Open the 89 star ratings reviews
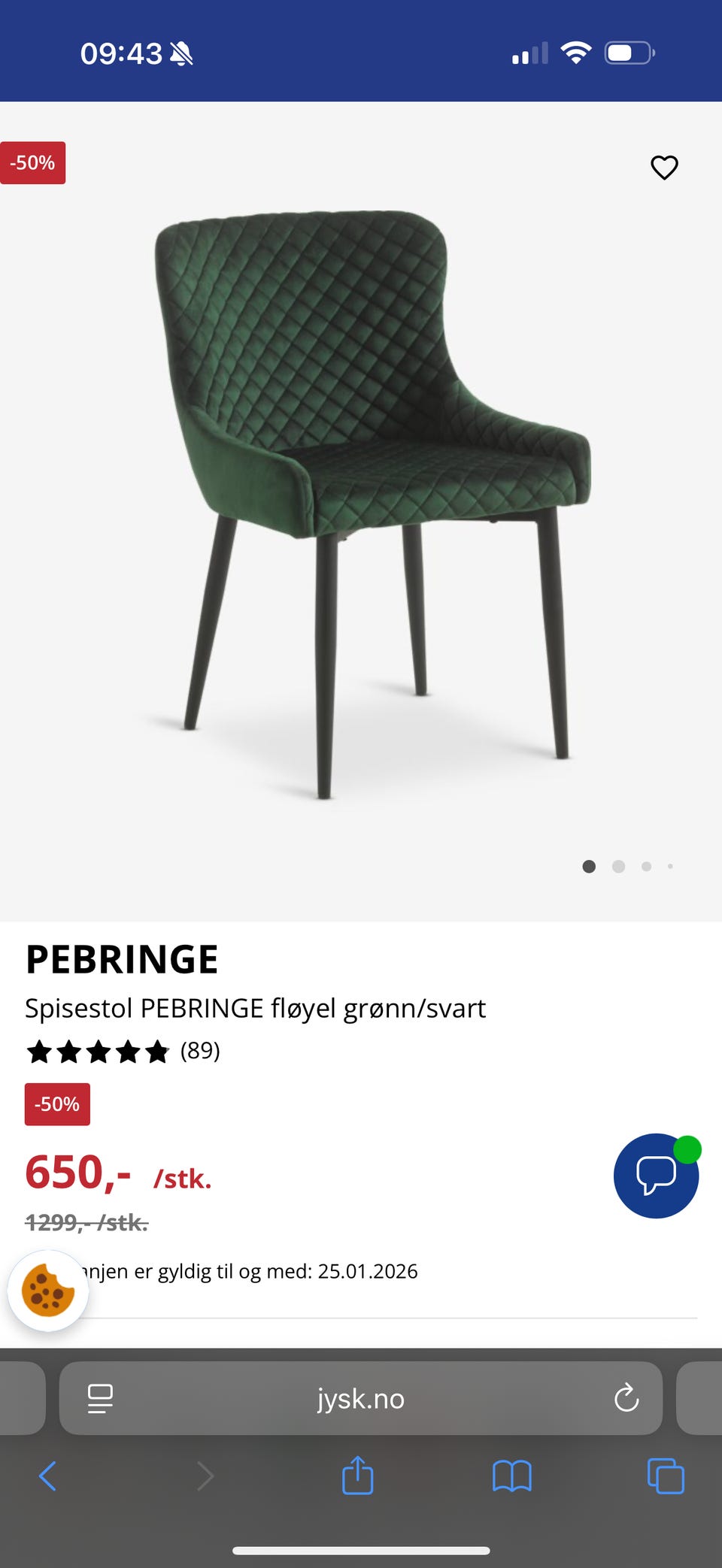The image size is (722, 1568). 123,1051
